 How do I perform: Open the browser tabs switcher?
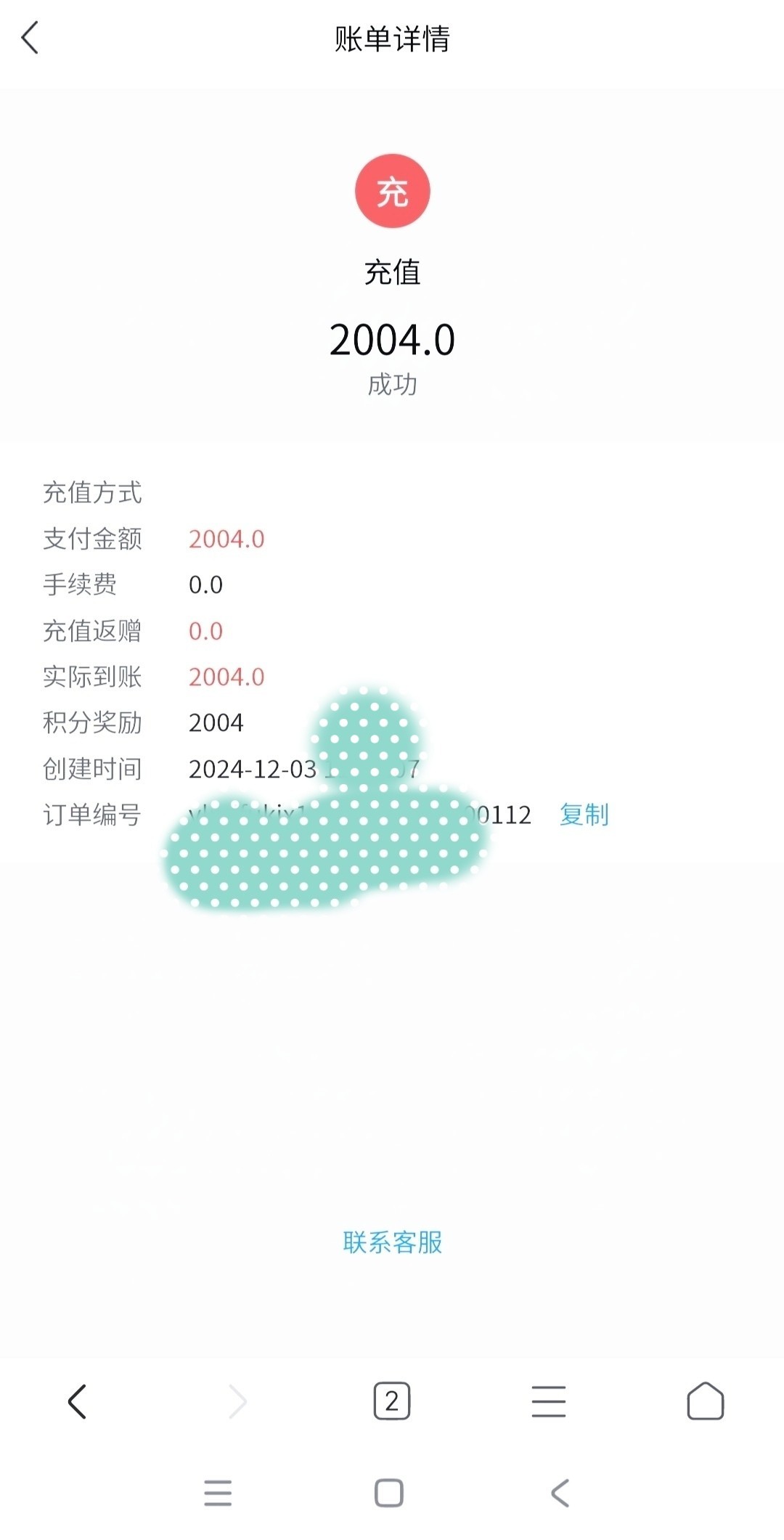(392, 1401)
